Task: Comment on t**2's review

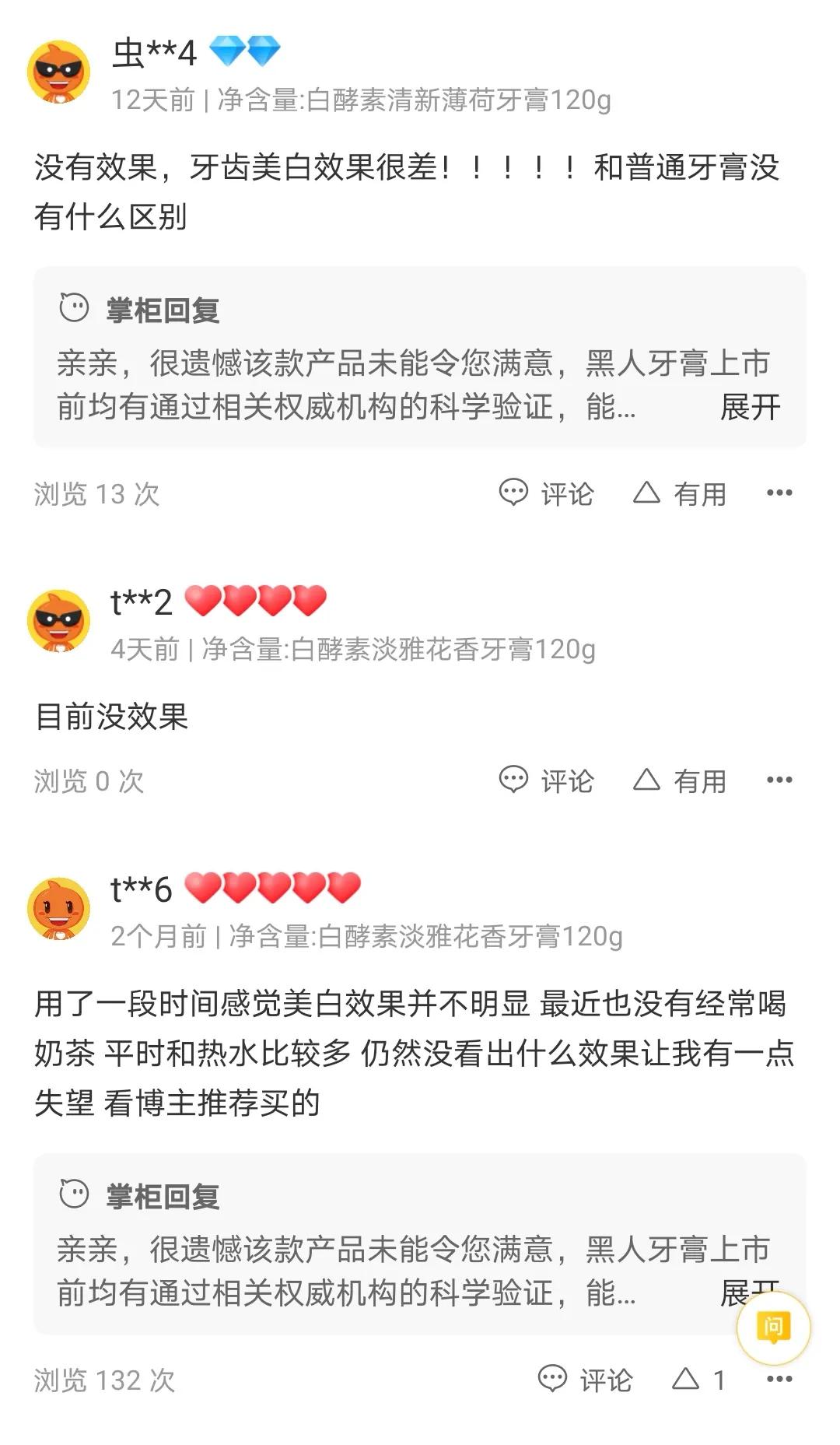Action: click(x=546, y=780)
